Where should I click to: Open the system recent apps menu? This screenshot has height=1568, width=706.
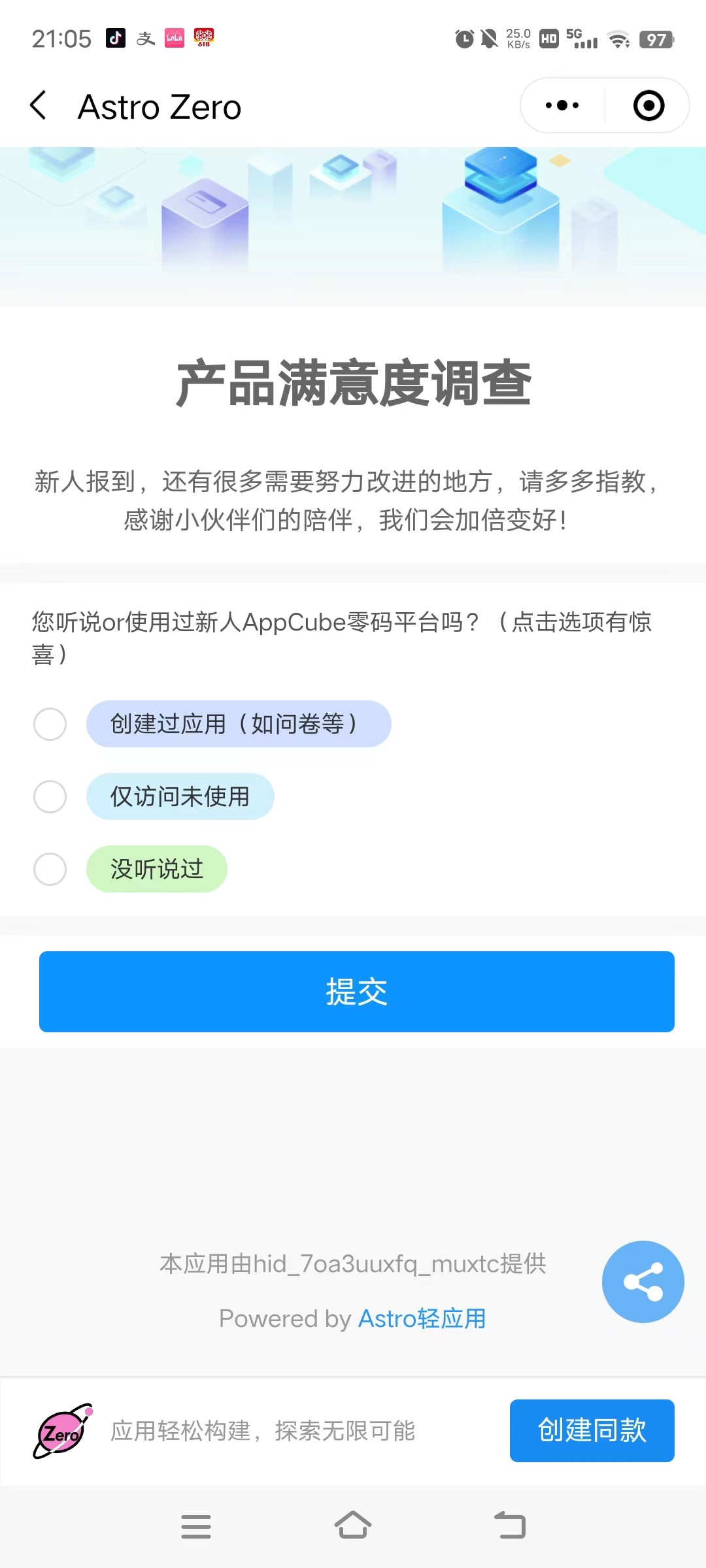195,1526
